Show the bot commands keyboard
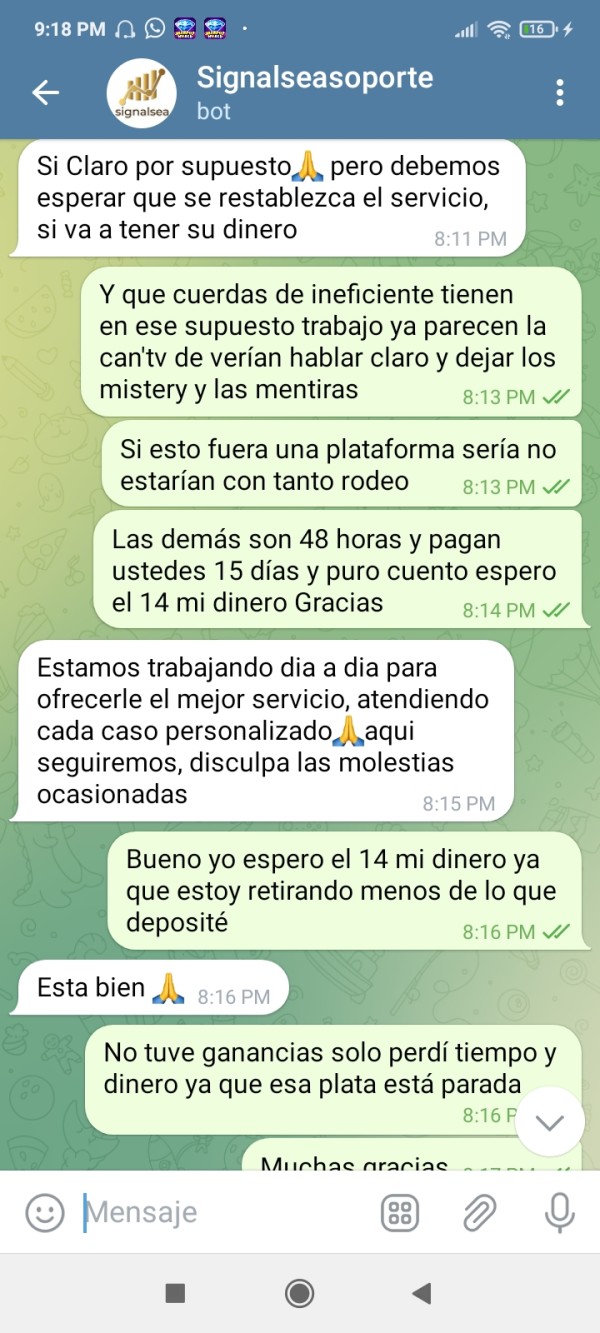This screenshot has width=600, height=1333. point(400,1214)
